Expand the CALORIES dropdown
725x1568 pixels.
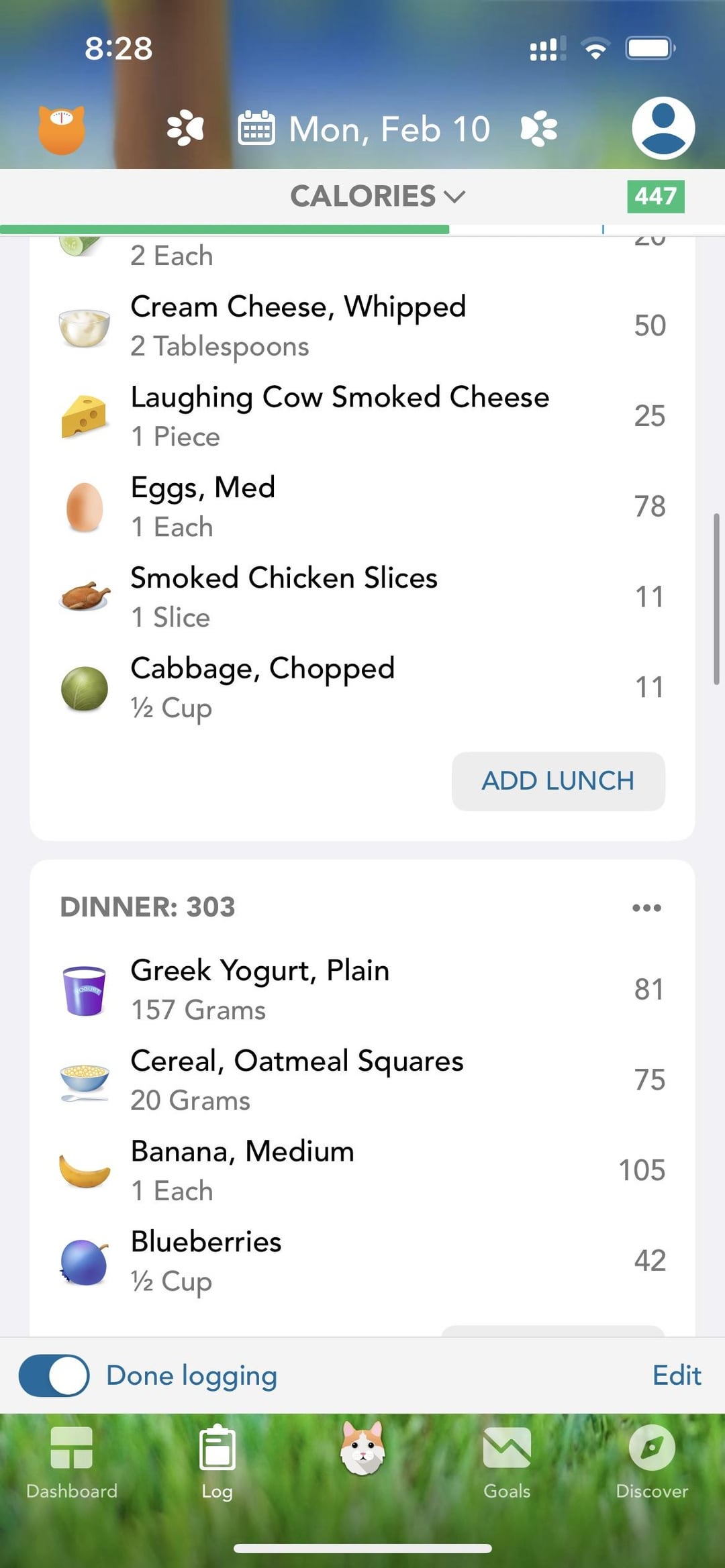coord(378,196)
